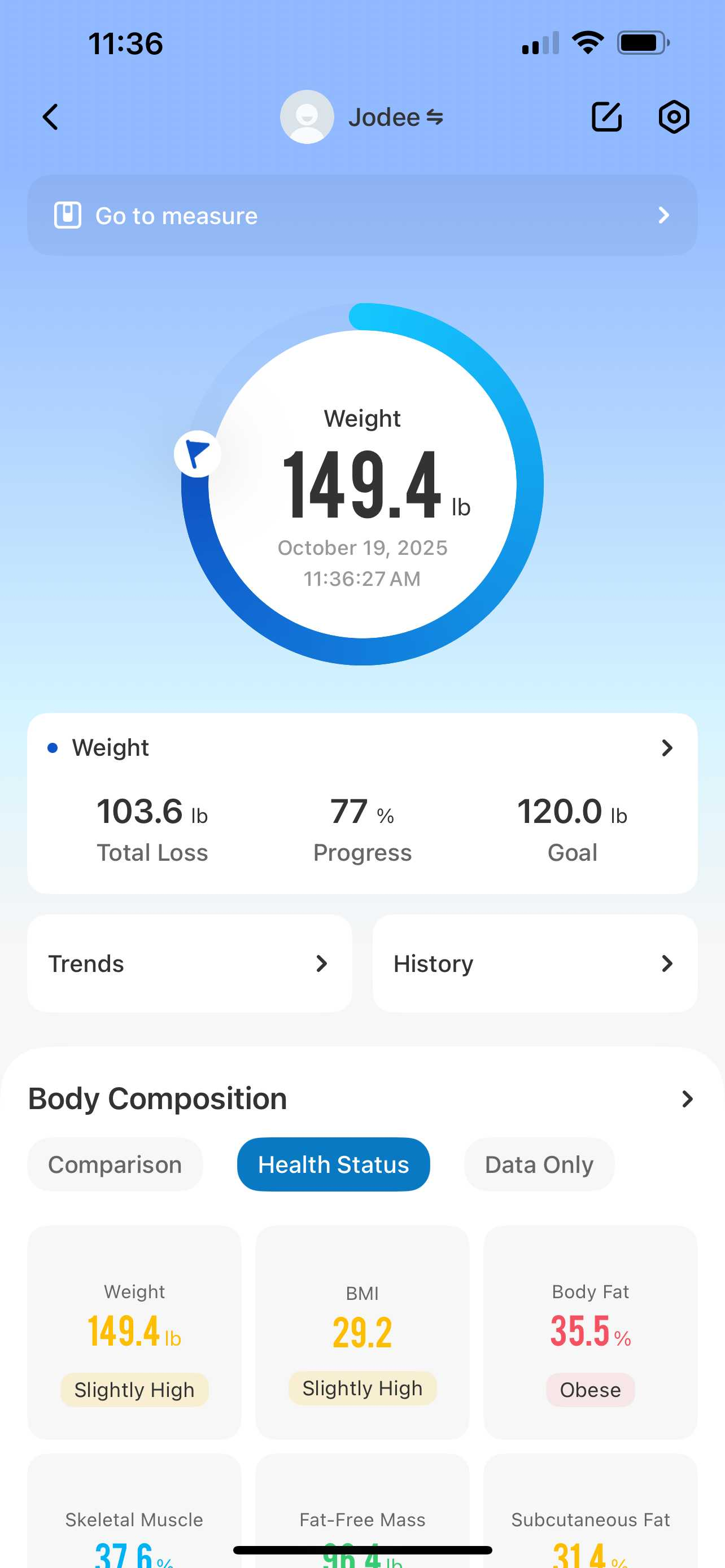Open the Body Fat 35.5% tile

[590, 1333]
